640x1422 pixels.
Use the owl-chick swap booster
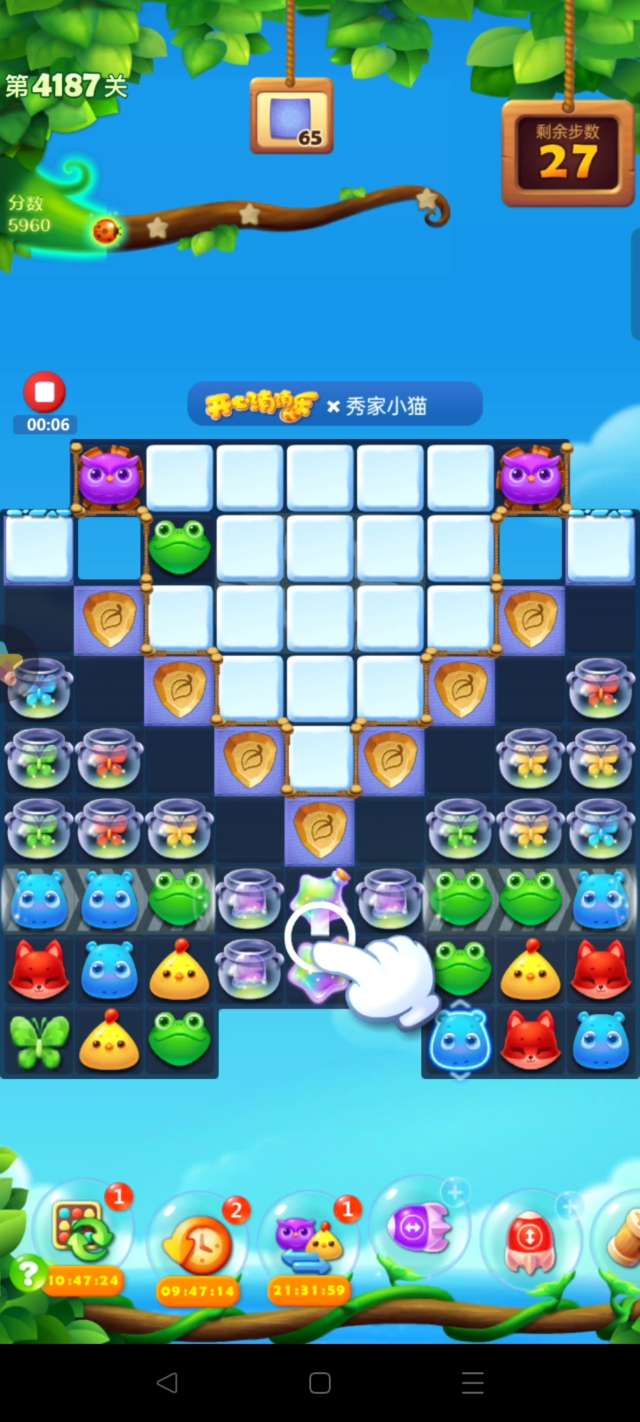pyautogui.click(x=309, y=1245)
